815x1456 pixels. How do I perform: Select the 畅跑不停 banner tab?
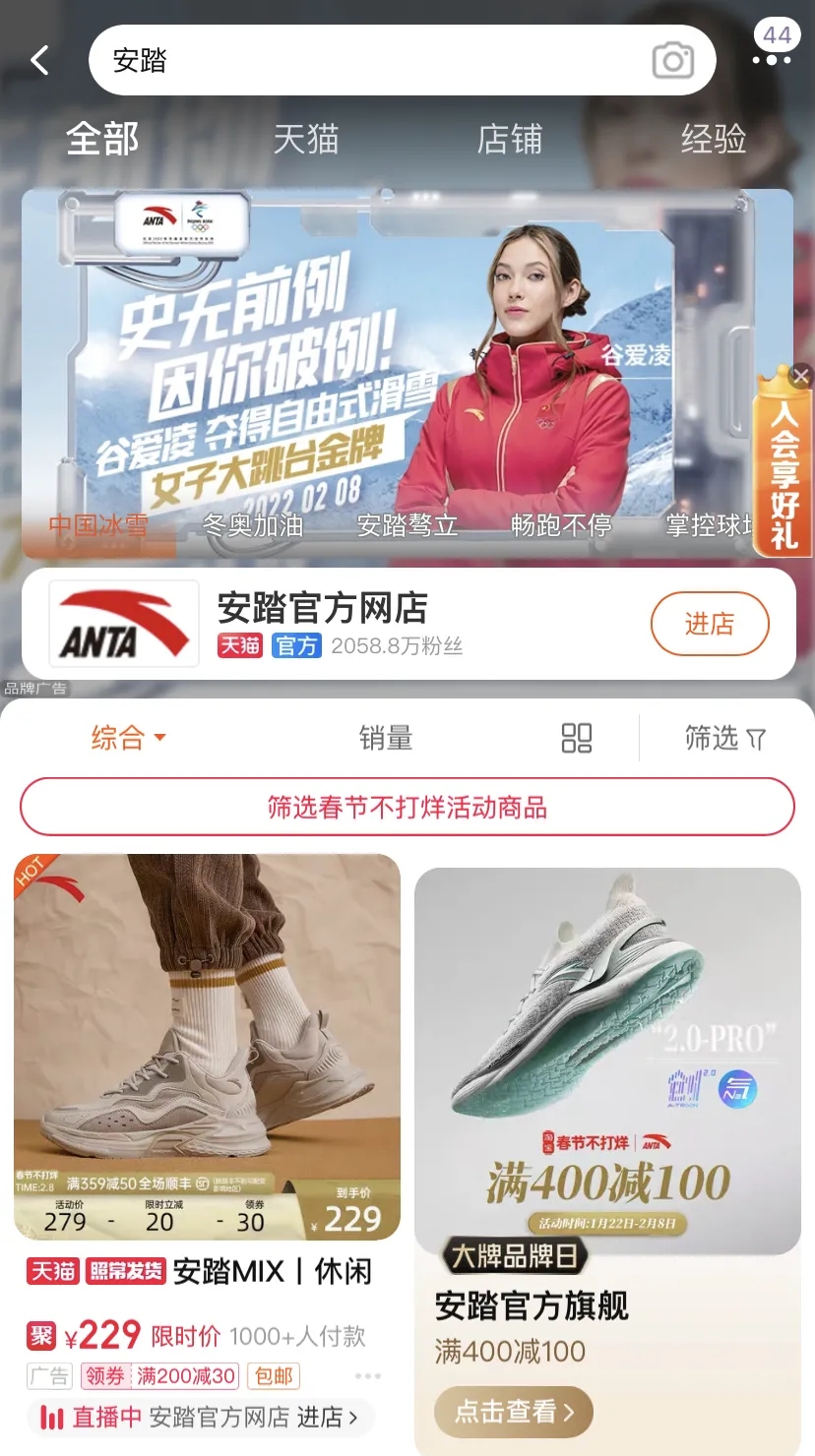click(561, 526)
